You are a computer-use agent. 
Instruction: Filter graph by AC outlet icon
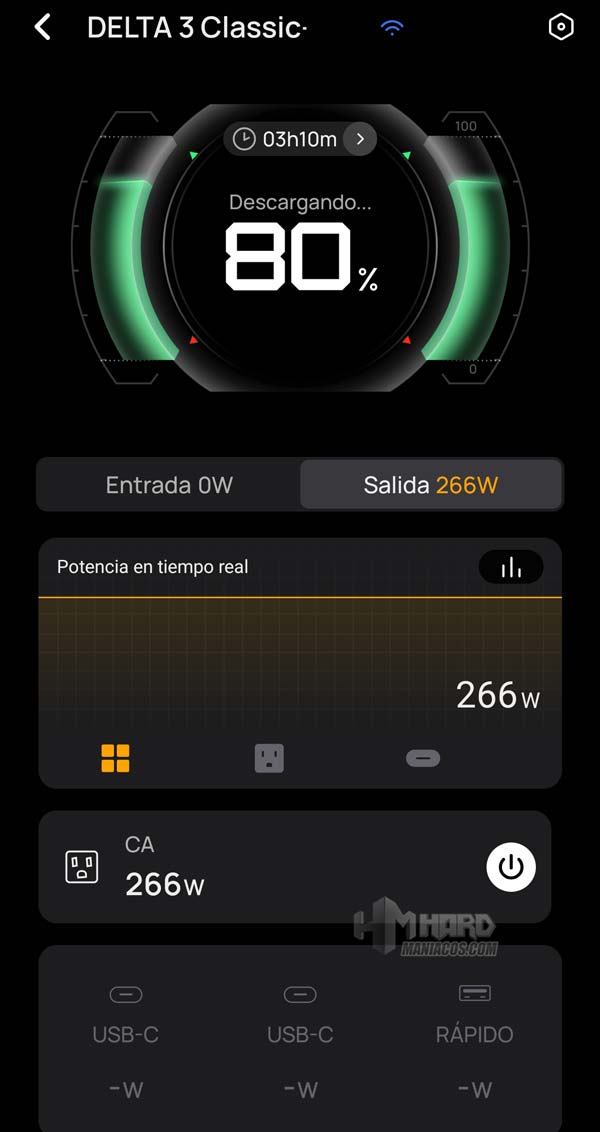269,758
